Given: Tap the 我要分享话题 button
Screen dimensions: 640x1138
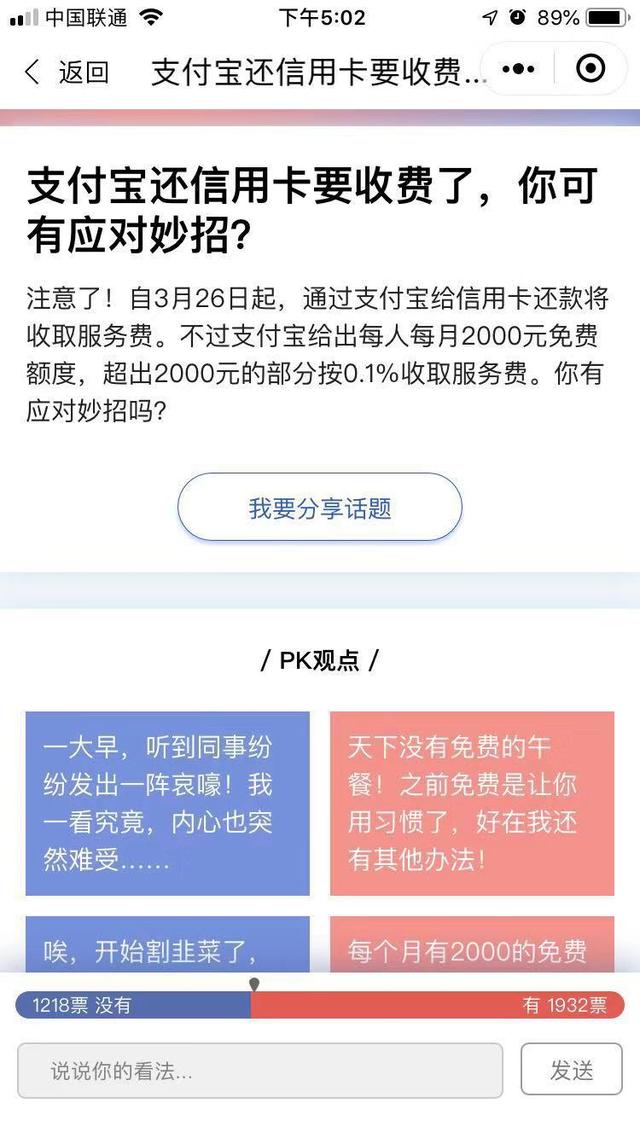Looking at the screenshot, I should [320, 507].
